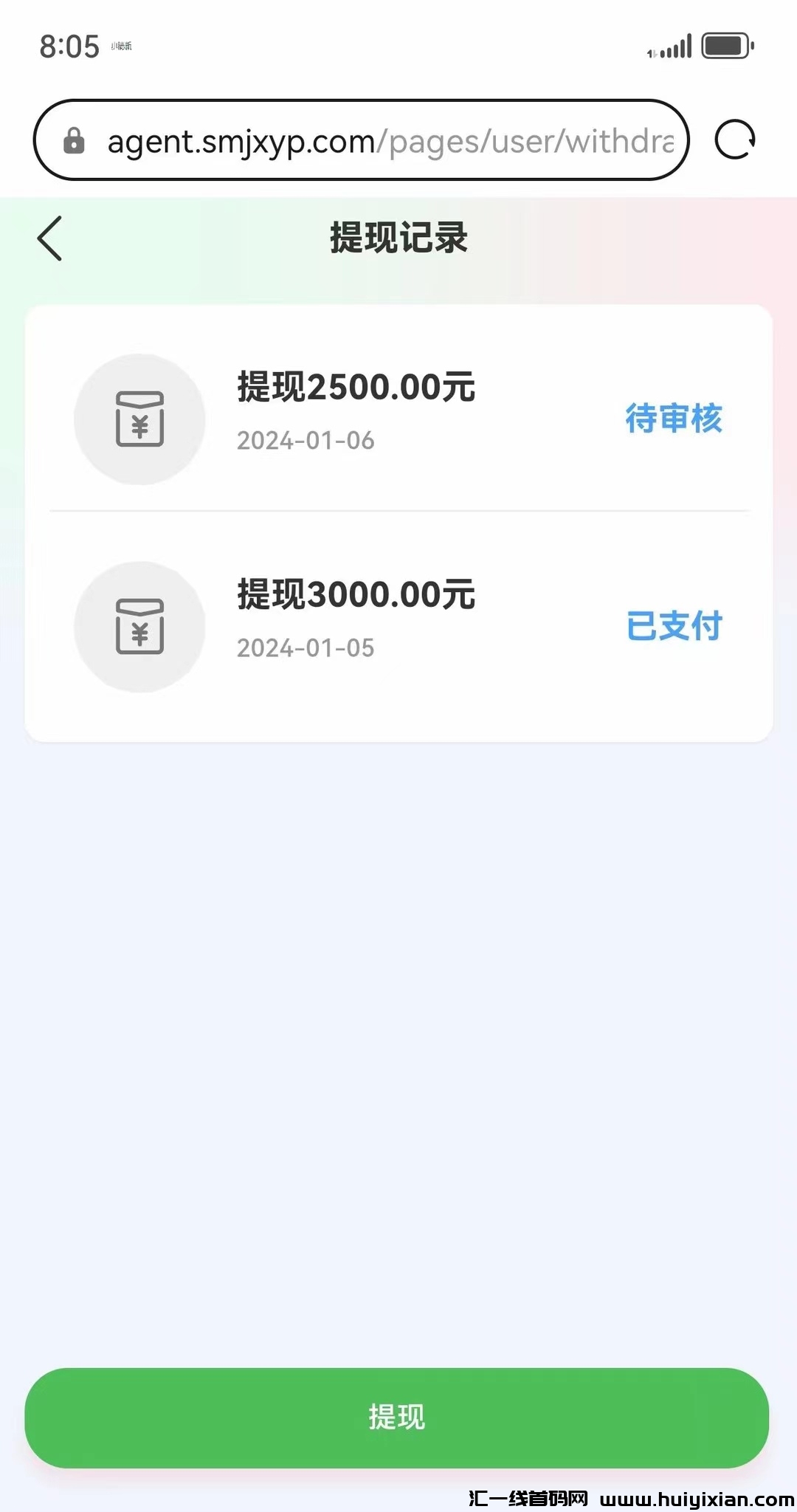This screenshot has width=797, height=1512.
Task: Tap 提现3000.00元 amount text
Action: coord(356,595)
